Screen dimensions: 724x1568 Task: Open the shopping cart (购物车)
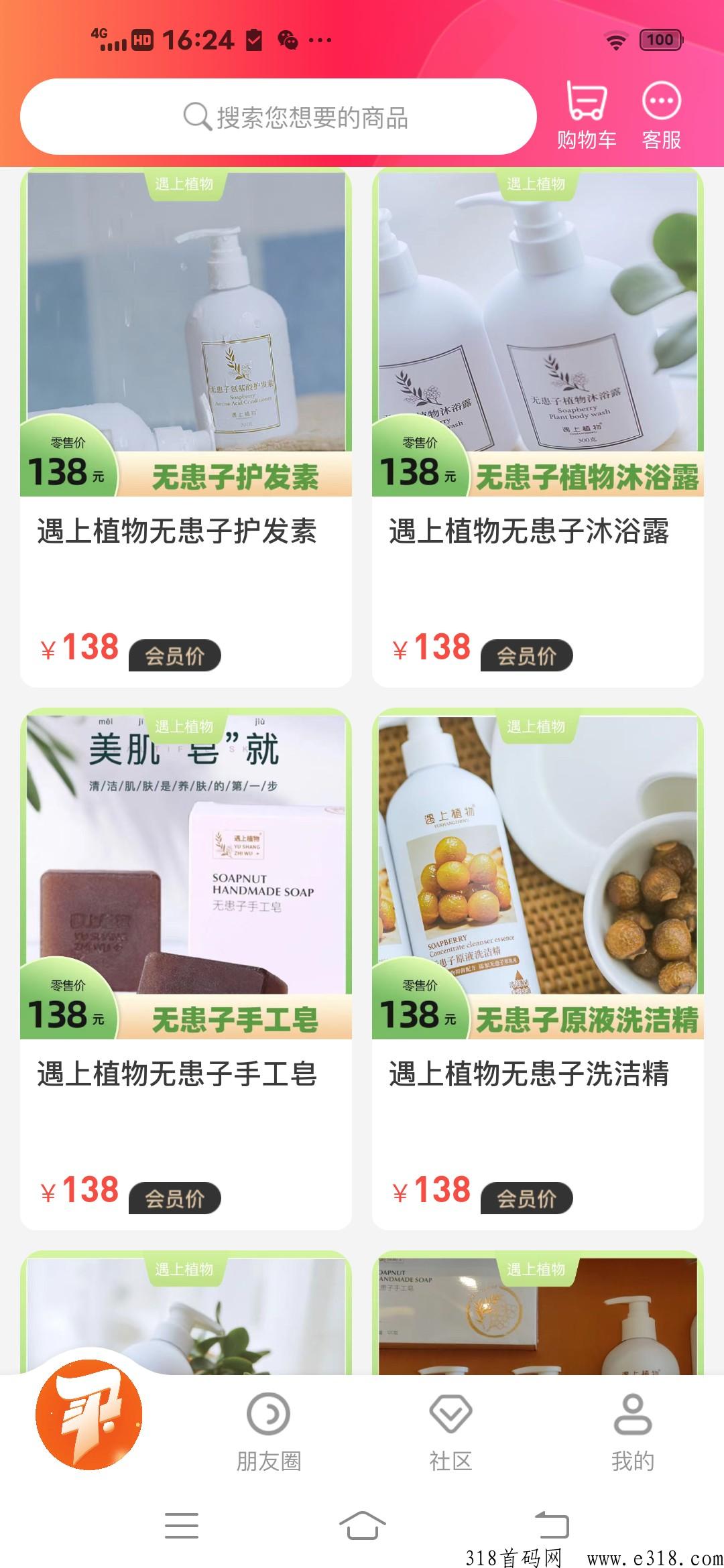[587, 115]
